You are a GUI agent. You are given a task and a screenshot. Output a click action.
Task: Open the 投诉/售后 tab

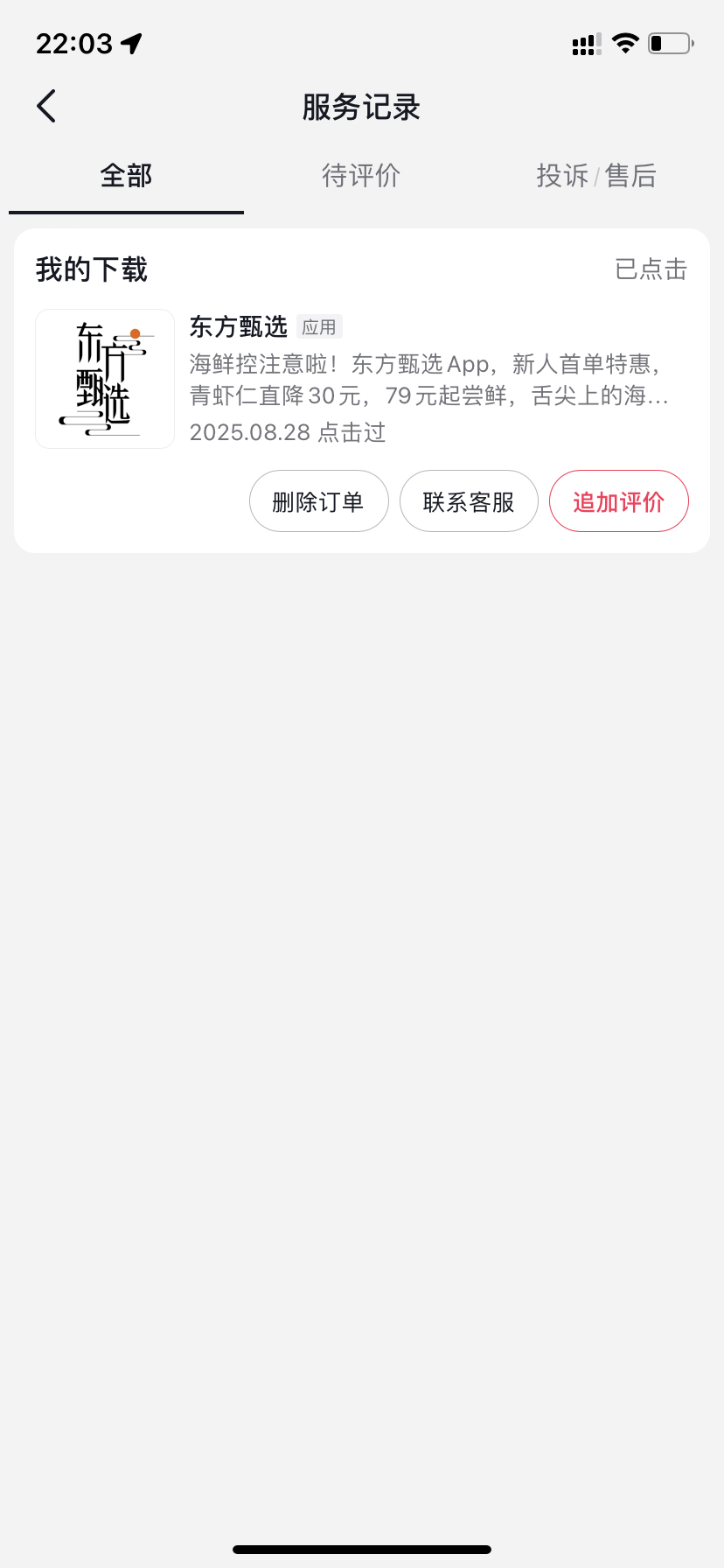tap(596, 176)
